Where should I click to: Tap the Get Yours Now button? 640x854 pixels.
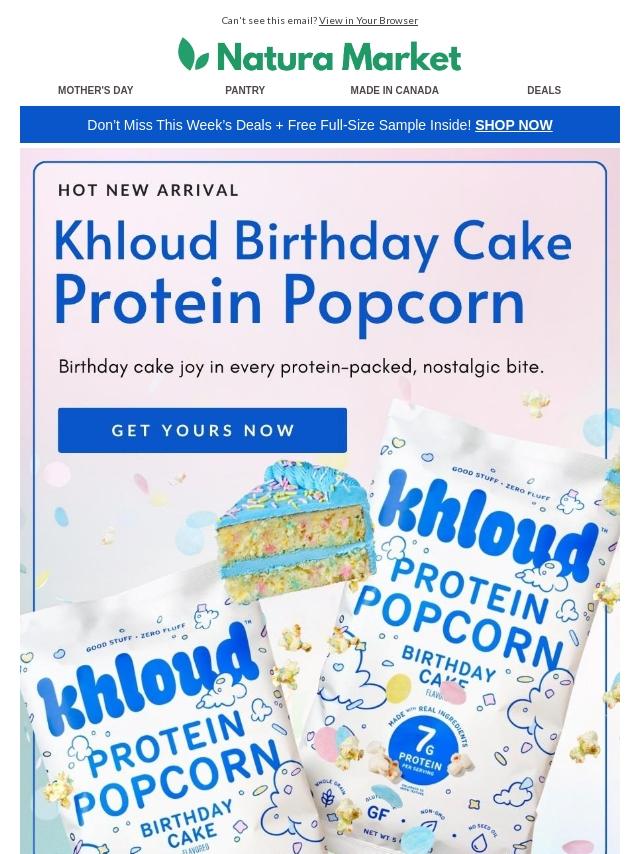(202, 431)
